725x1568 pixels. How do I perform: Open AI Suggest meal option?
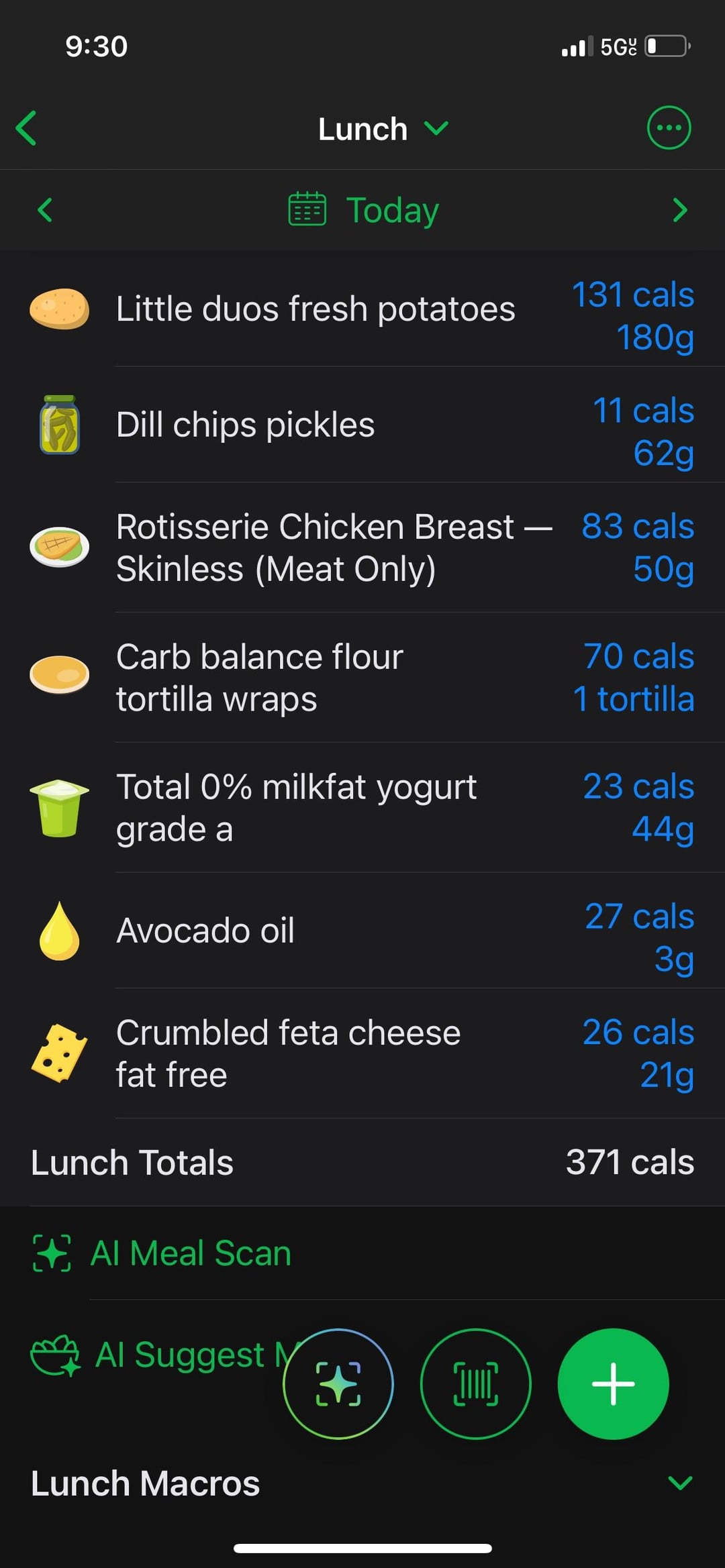coord(154,1355)
